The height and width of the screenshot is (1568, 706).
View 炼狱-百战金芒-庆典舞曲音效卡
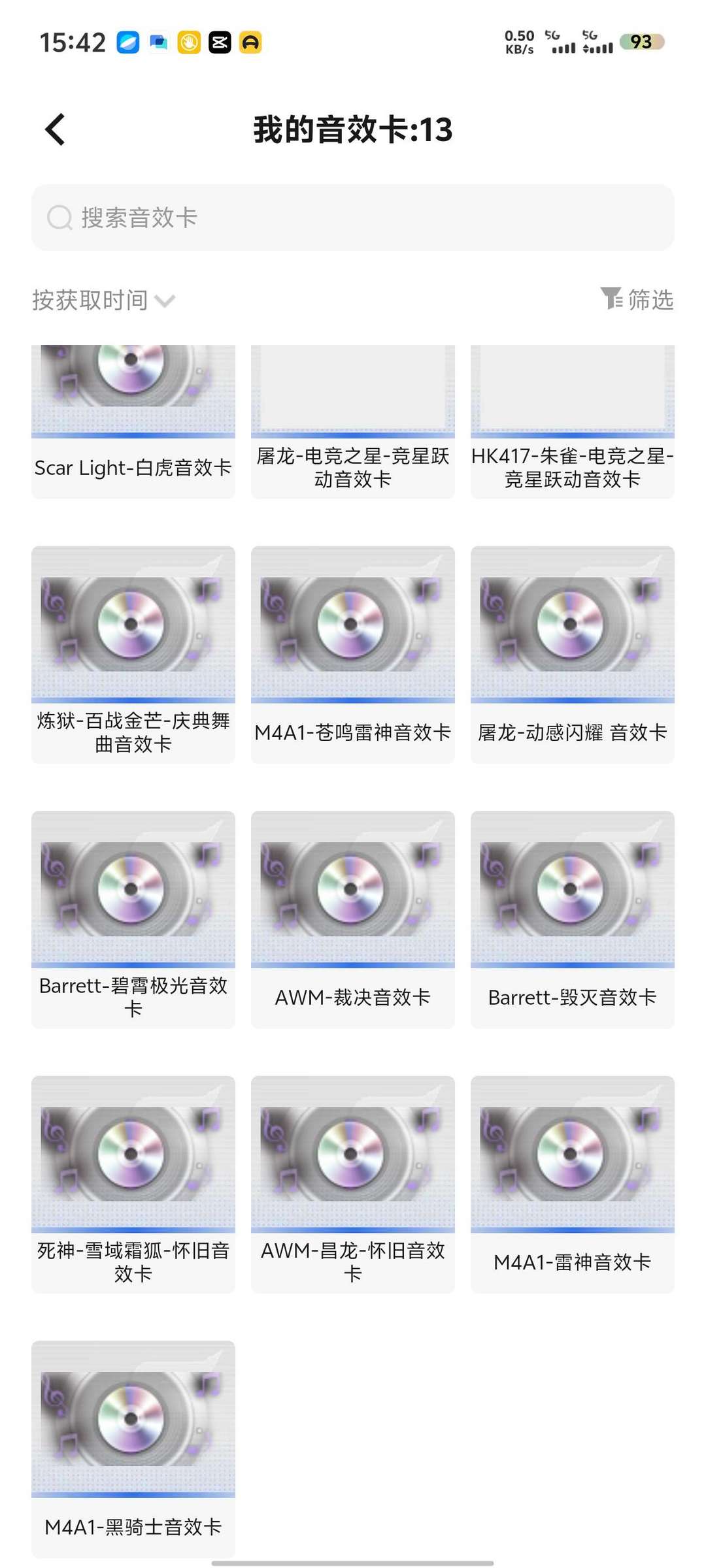(133, 653)
